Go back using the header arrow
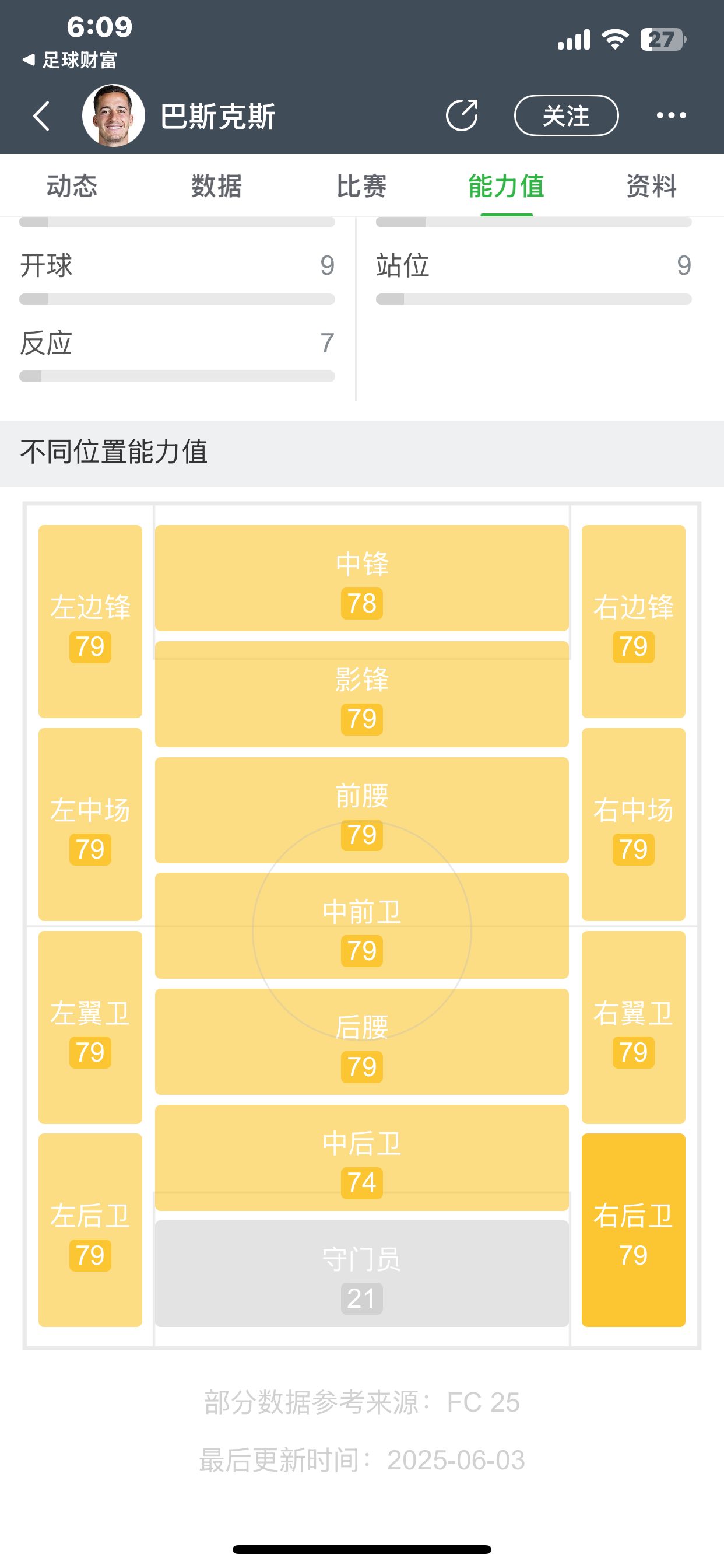This screenshot has width=724, height=1568. point(41,116)
